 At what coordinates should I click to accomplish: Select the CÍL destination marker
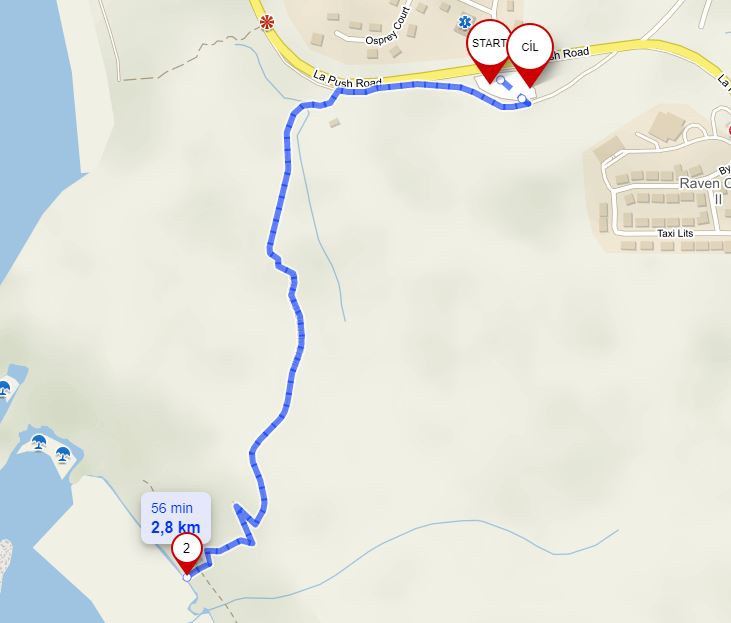coord(530,48)
